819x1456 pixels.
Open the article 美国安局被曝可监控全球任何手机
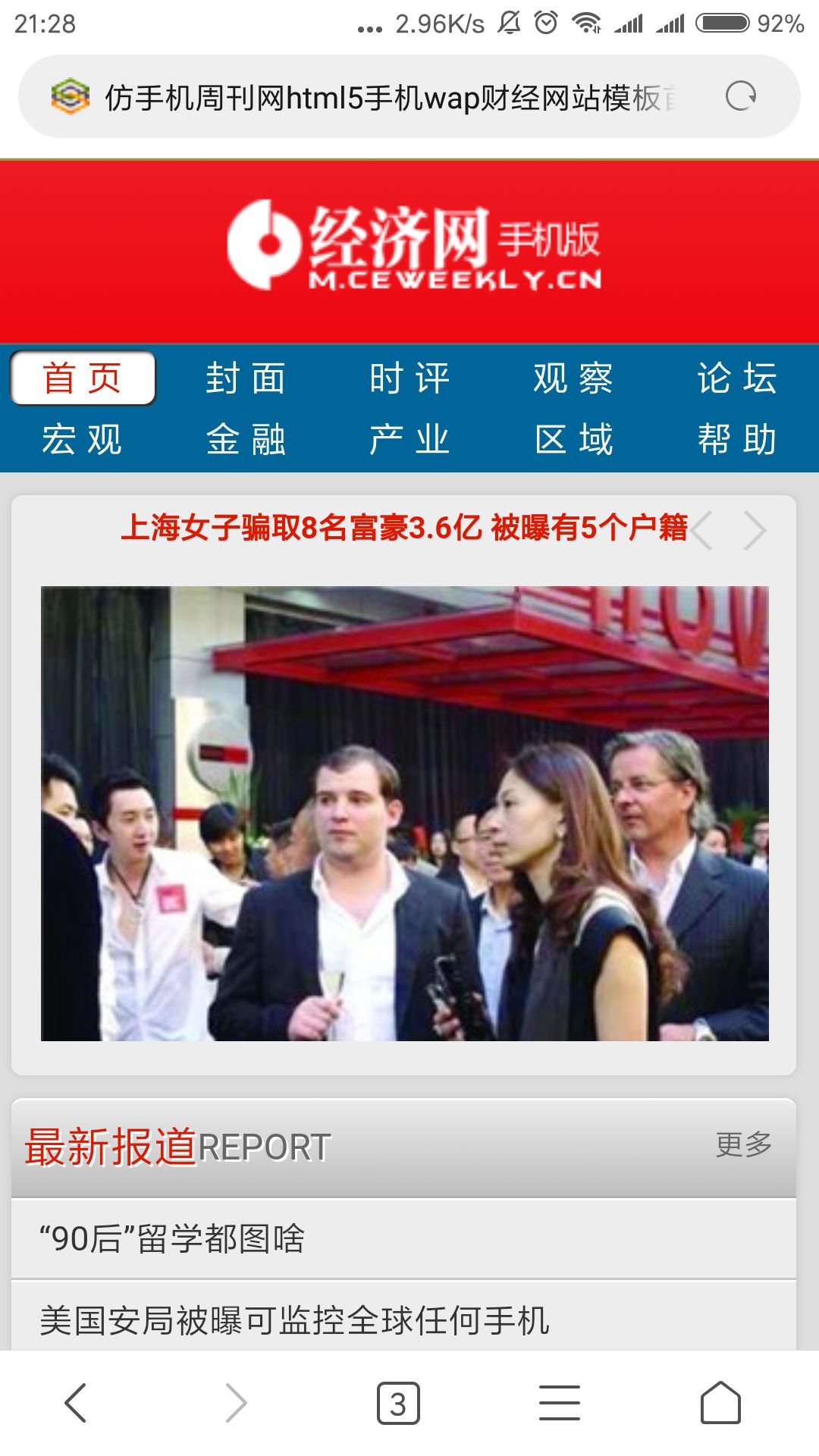(294, 1320)
